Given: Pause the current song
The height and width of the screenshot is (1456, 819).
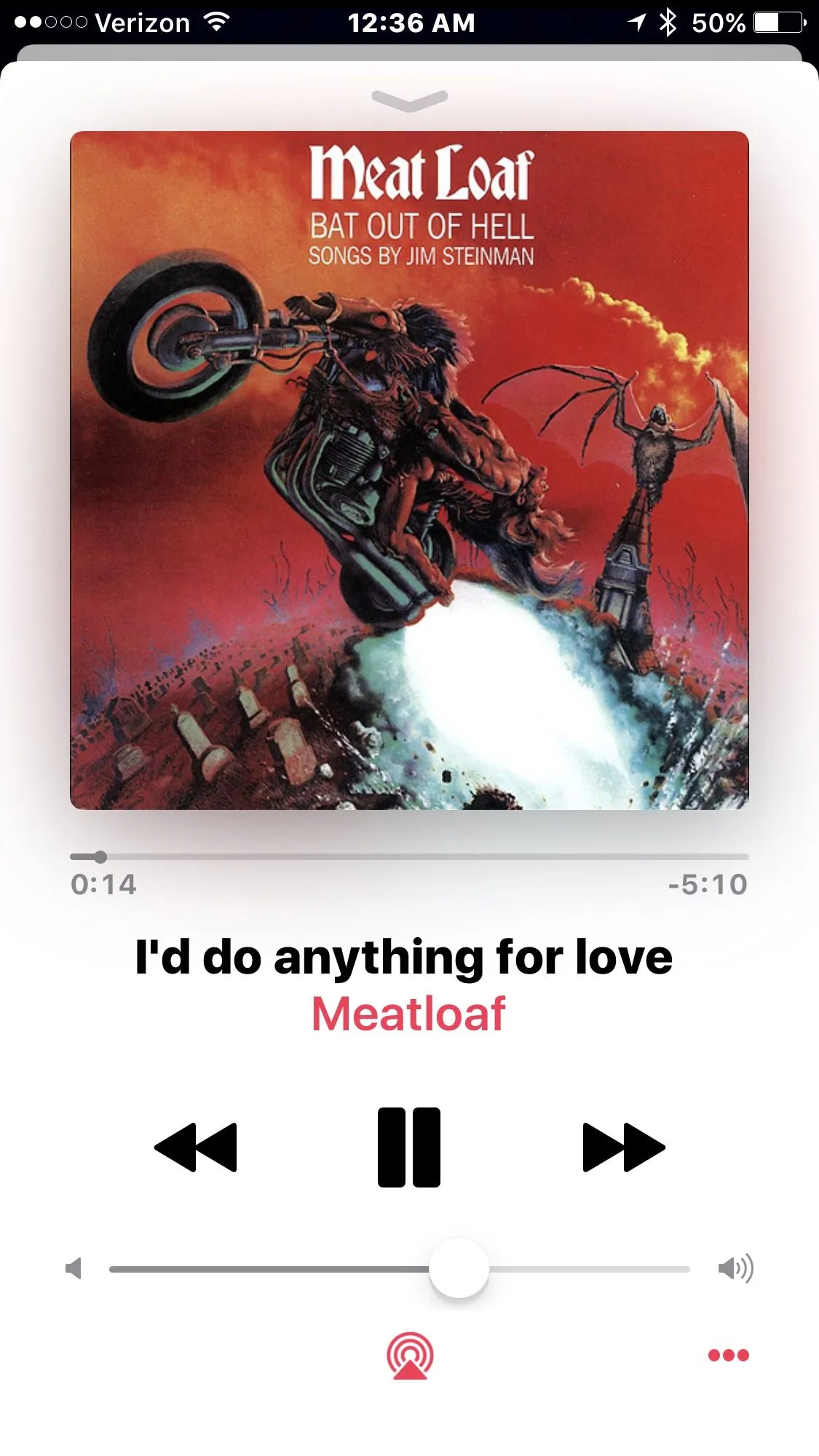Looking at the screenshot, I should pyautogui.click(x=409, y=1147).
